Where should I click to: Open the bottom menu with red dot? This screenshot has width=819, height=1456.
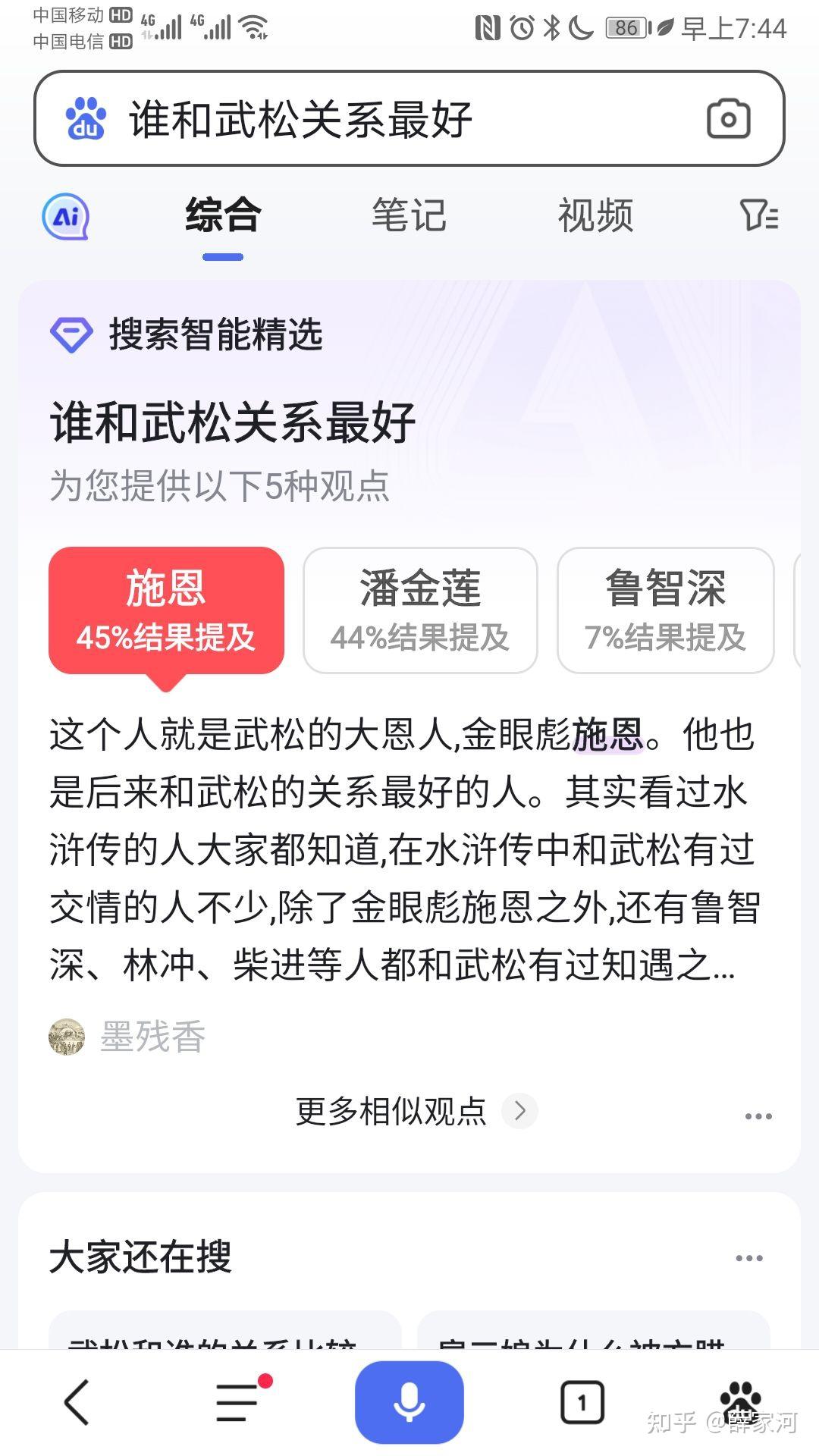coord(239,1401)
